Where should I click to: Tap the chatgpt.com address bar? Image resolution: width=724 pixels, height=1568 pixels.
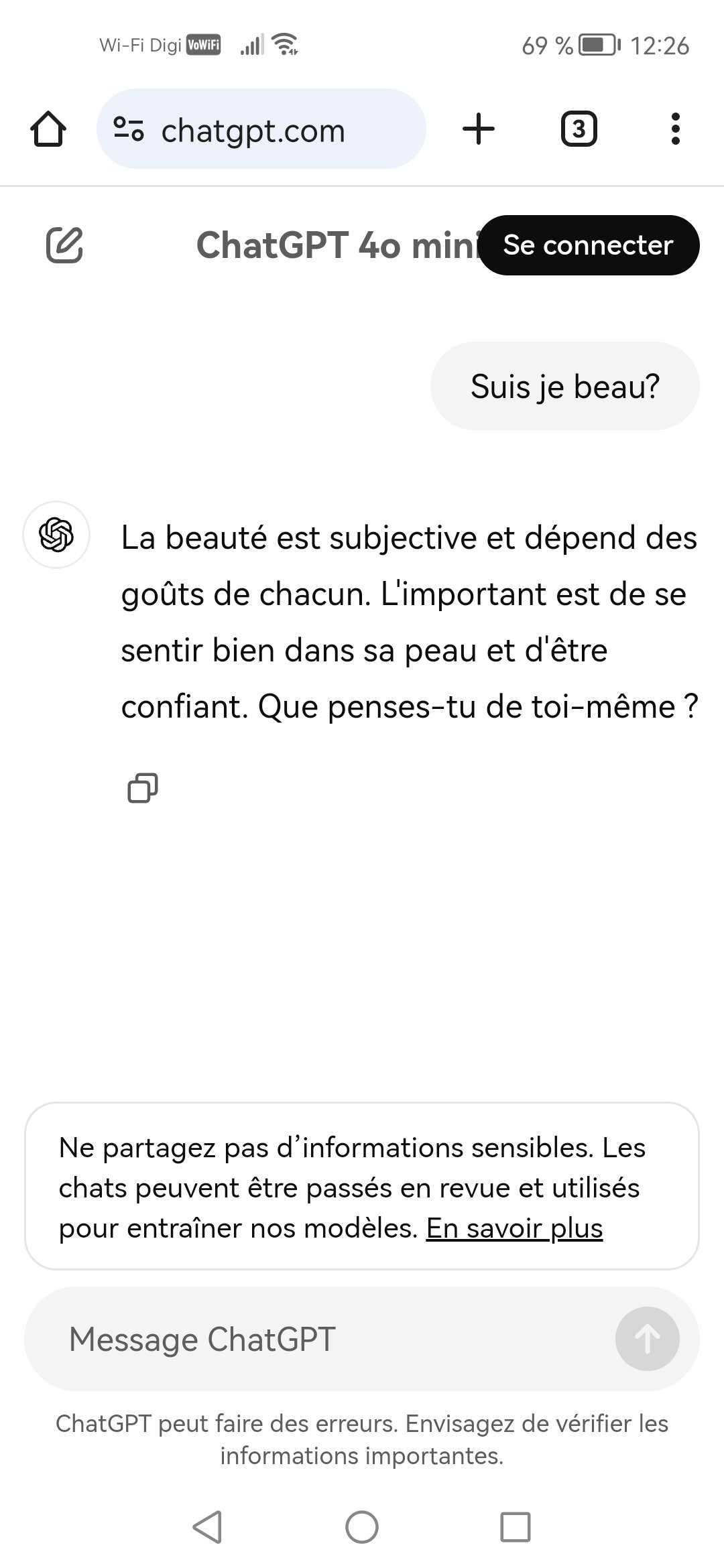click(261, 129)
